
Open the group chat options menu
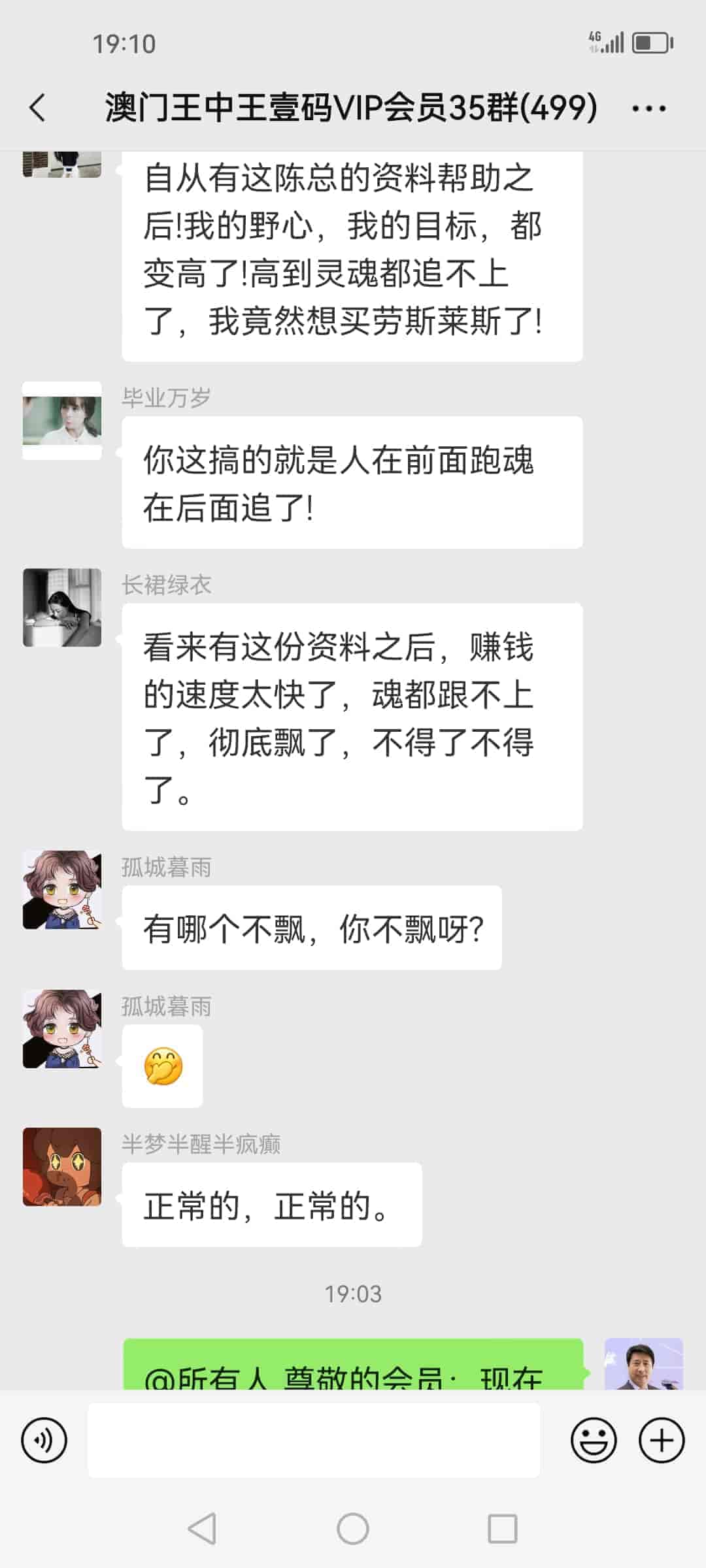[x=648, y=108]
